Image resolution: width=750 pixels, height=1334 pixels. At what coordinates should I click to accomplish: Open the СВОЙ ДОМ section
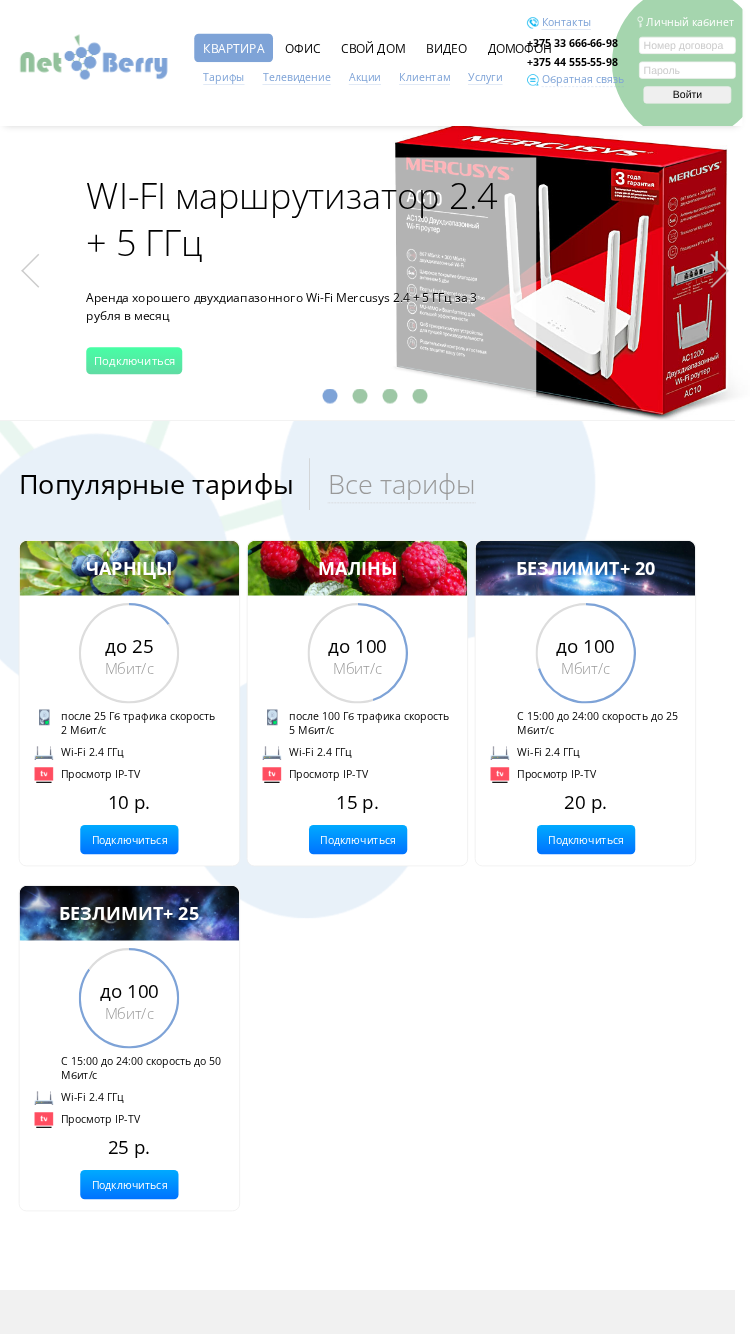click(373, 48)
